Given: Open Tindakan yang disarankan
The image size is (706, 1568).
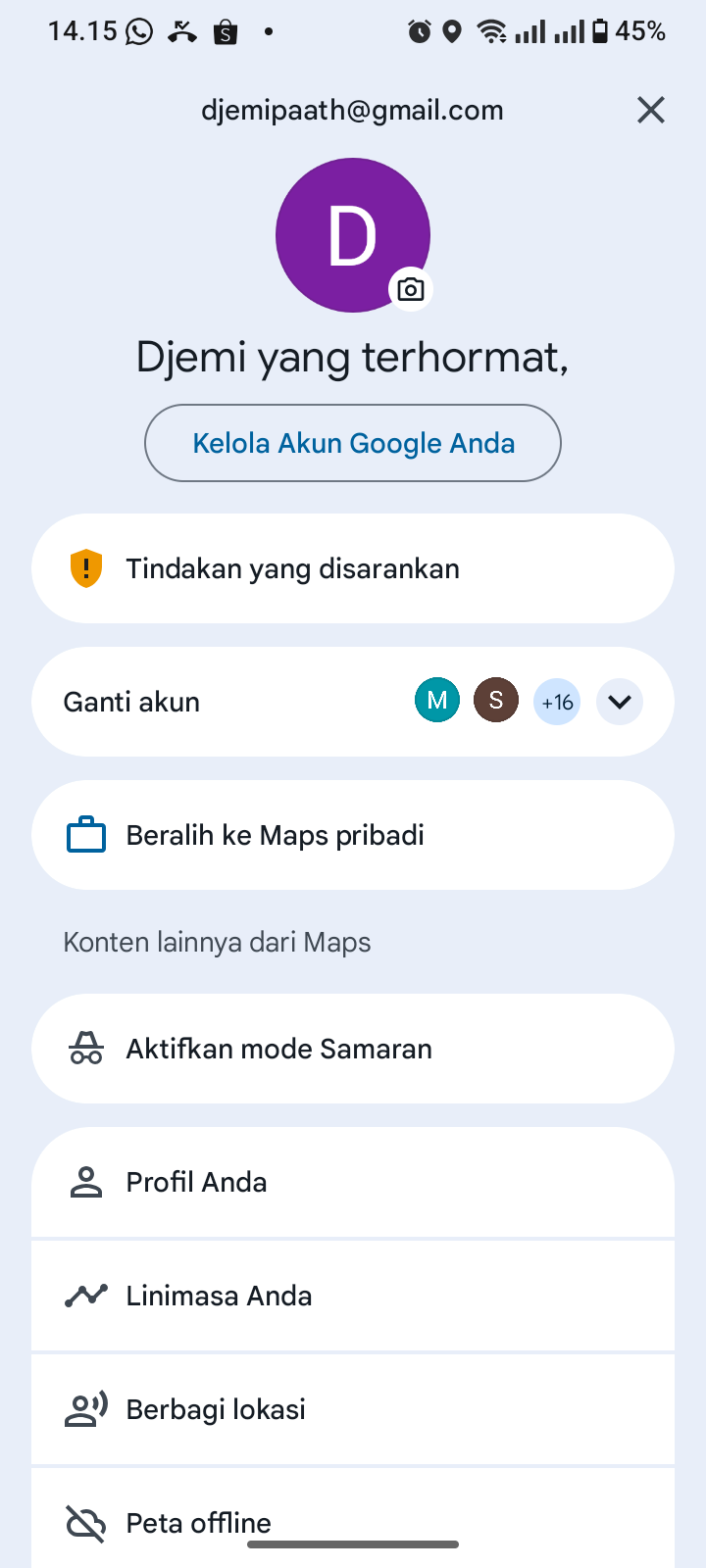Looking at the screenshot, I should tap(353, 568).
